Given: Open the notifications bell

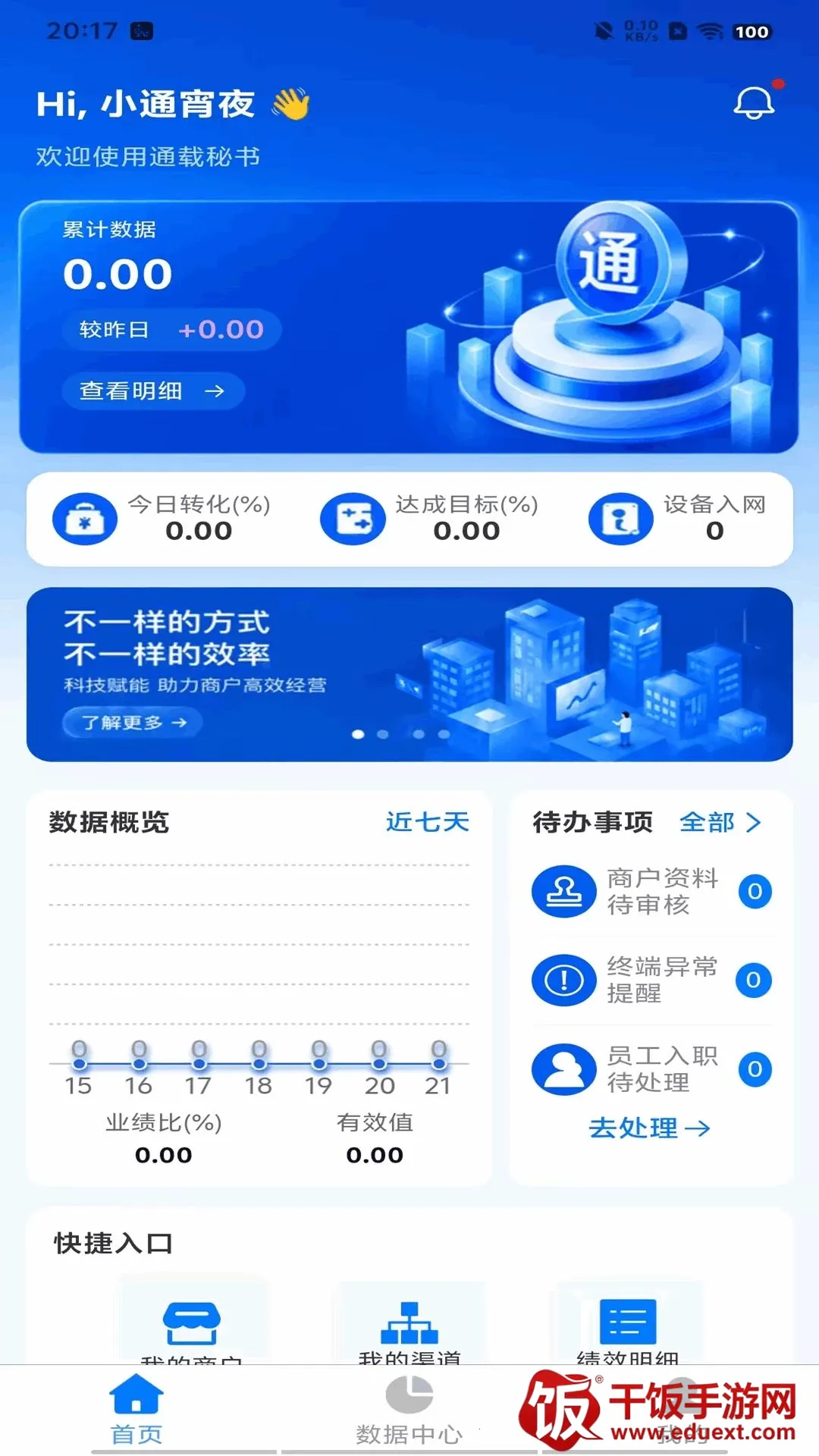Looking at the screenshot, I should 754,102.
